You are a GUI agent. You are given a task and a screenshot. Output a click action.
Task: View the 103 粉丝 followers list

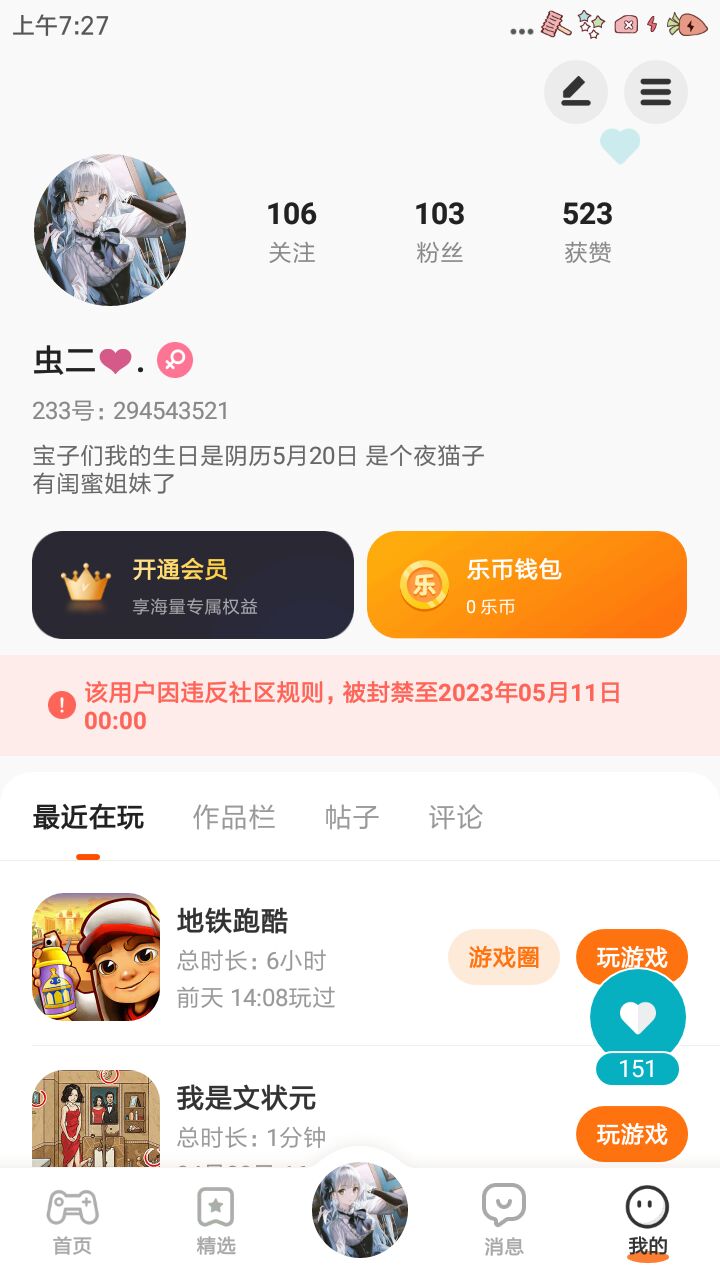(x=439, y=230)
